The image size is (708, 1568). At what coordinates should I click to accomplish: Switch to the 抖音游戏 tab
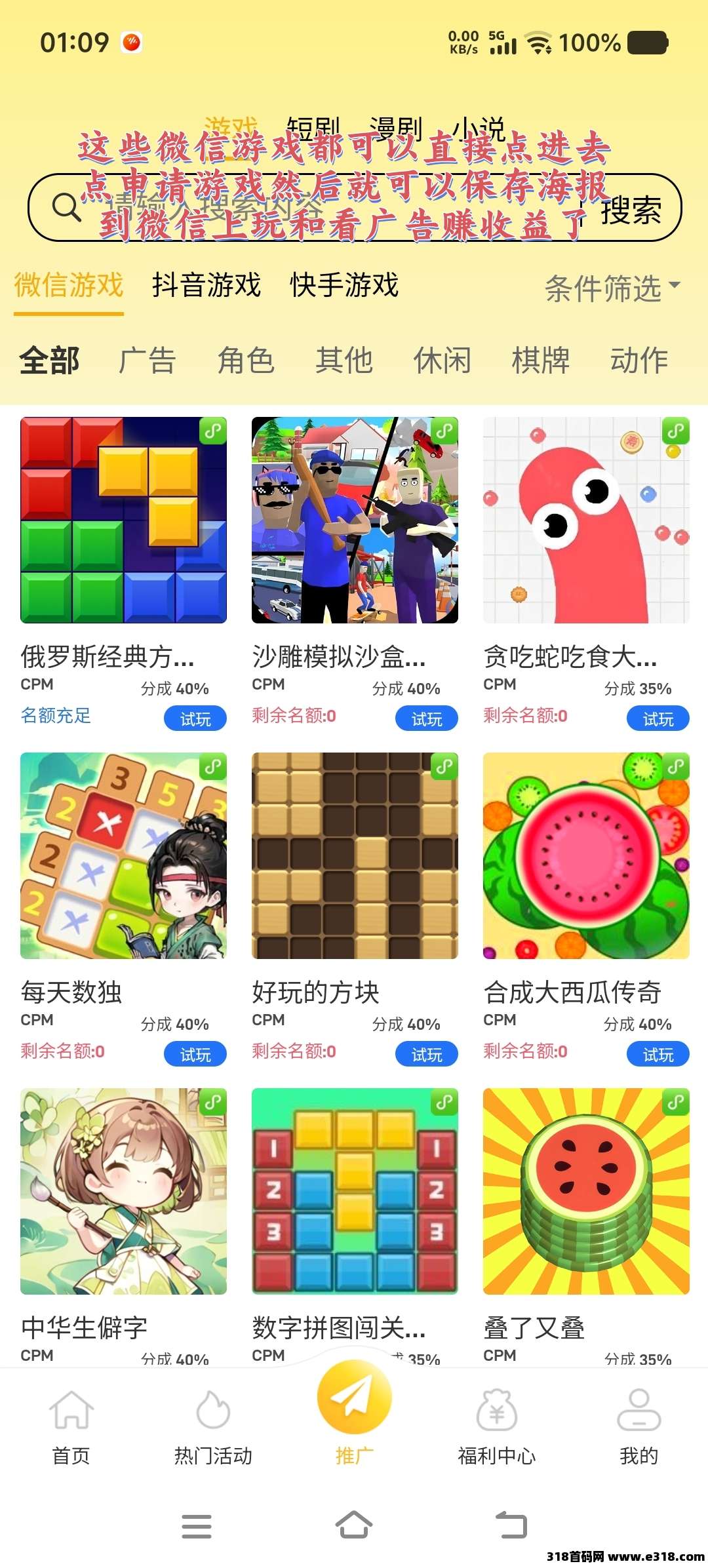click(x=206, y=286)
